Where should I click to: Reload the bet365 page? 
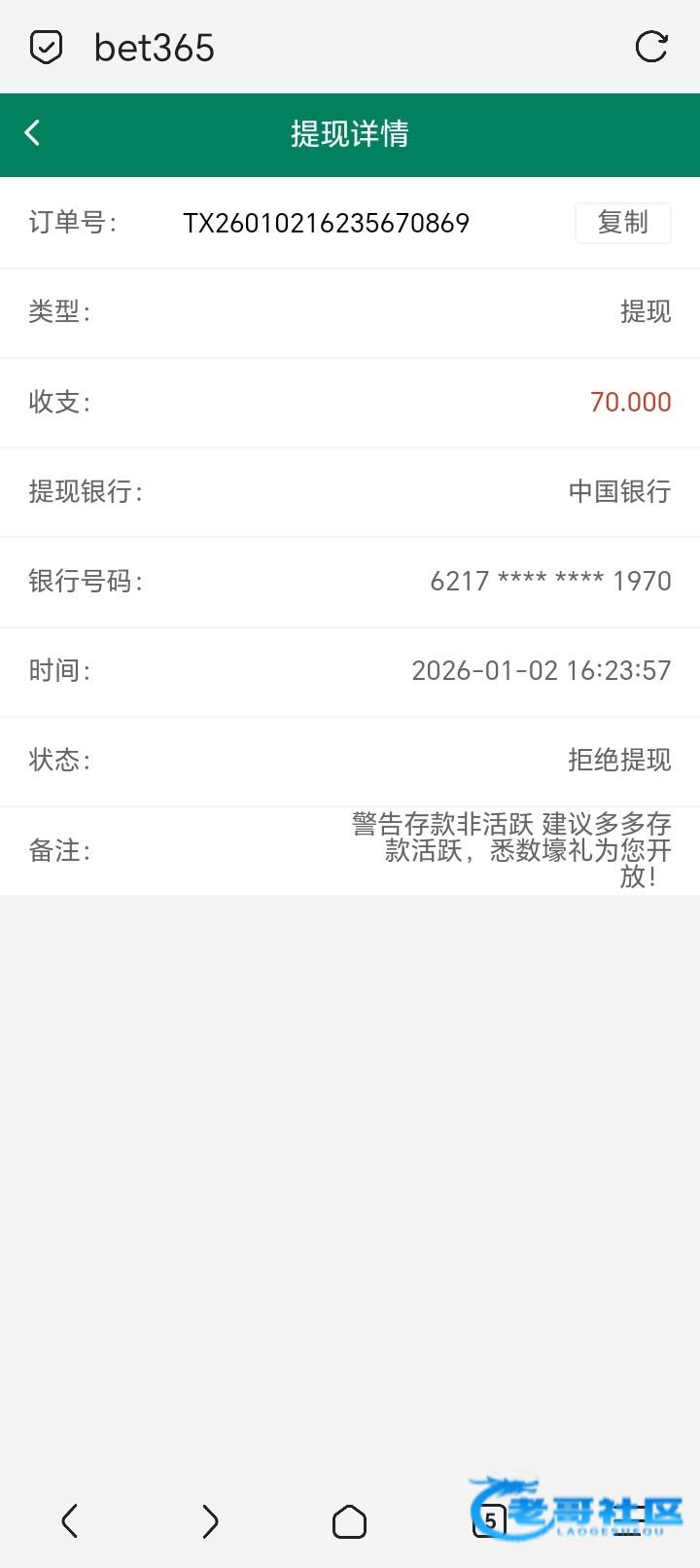coord(650,47)
